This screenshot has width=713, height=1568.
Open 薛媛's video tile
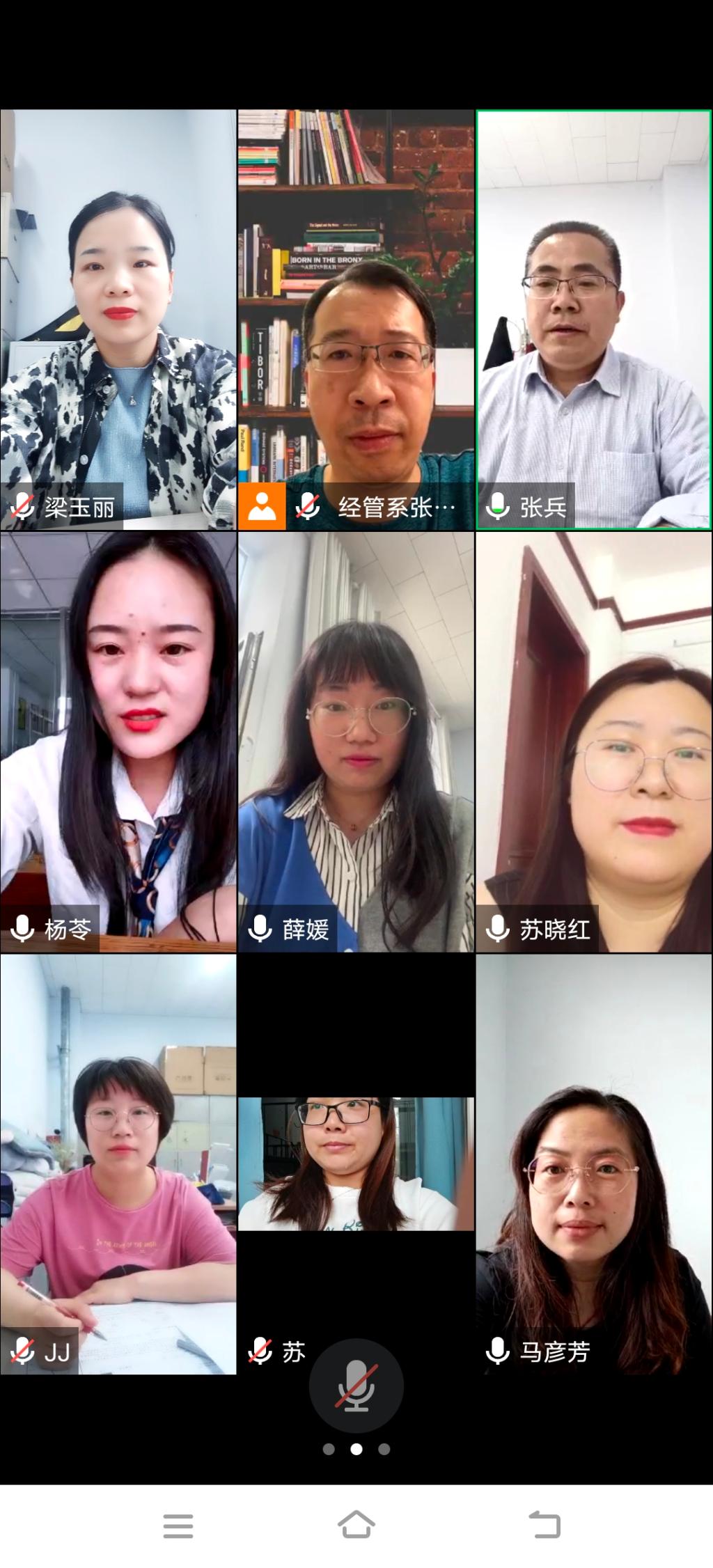356,742
